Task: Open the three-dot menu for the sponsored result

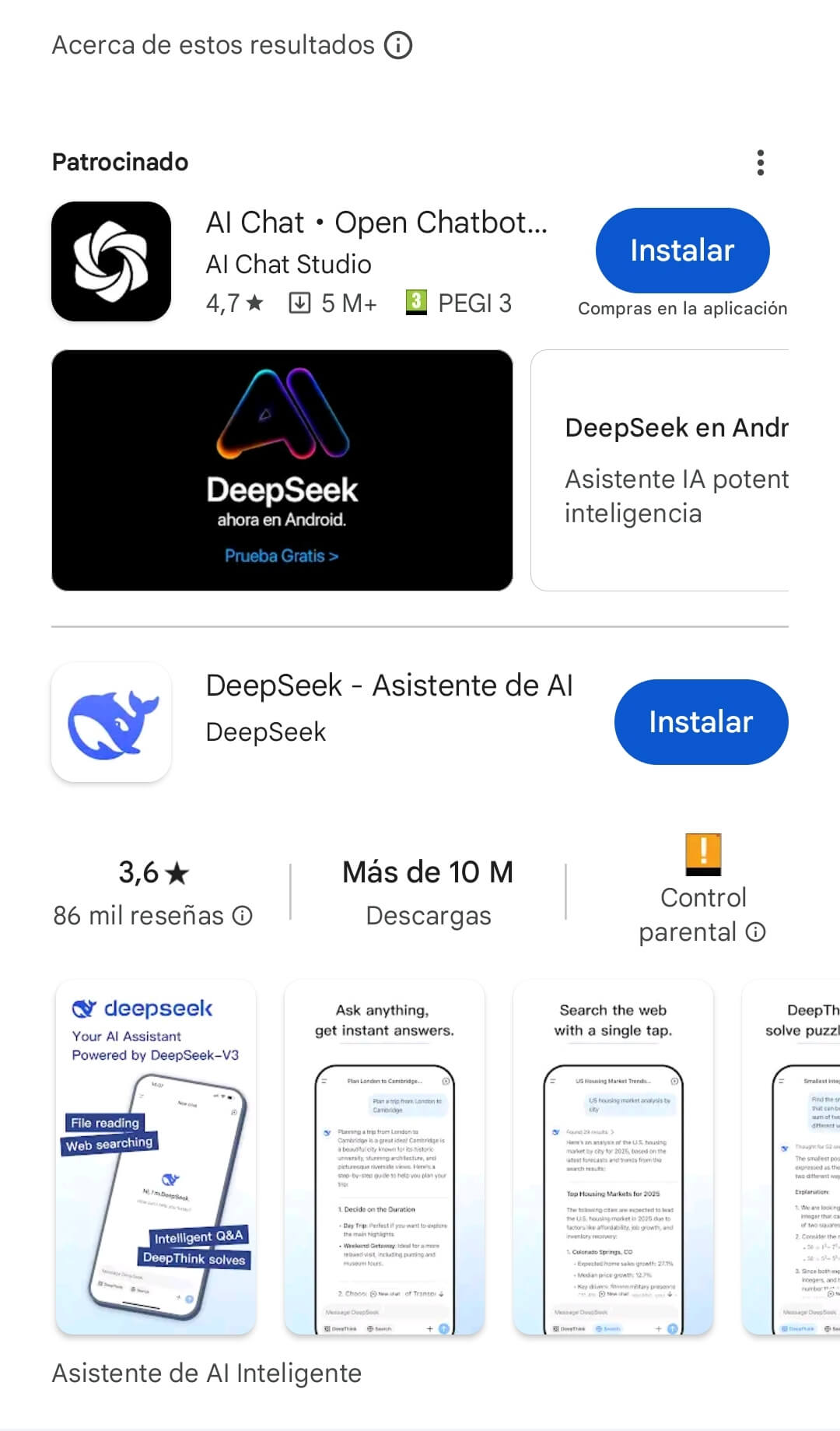Action: (760, 162)
